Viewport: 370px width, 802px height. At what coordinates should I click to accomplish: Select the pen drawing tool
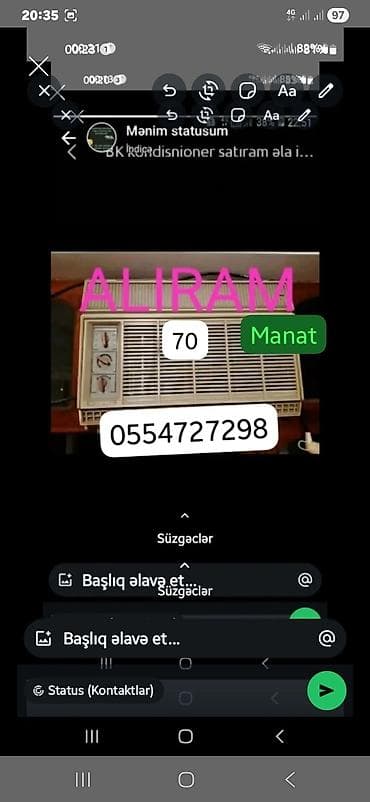pos(325,91)
